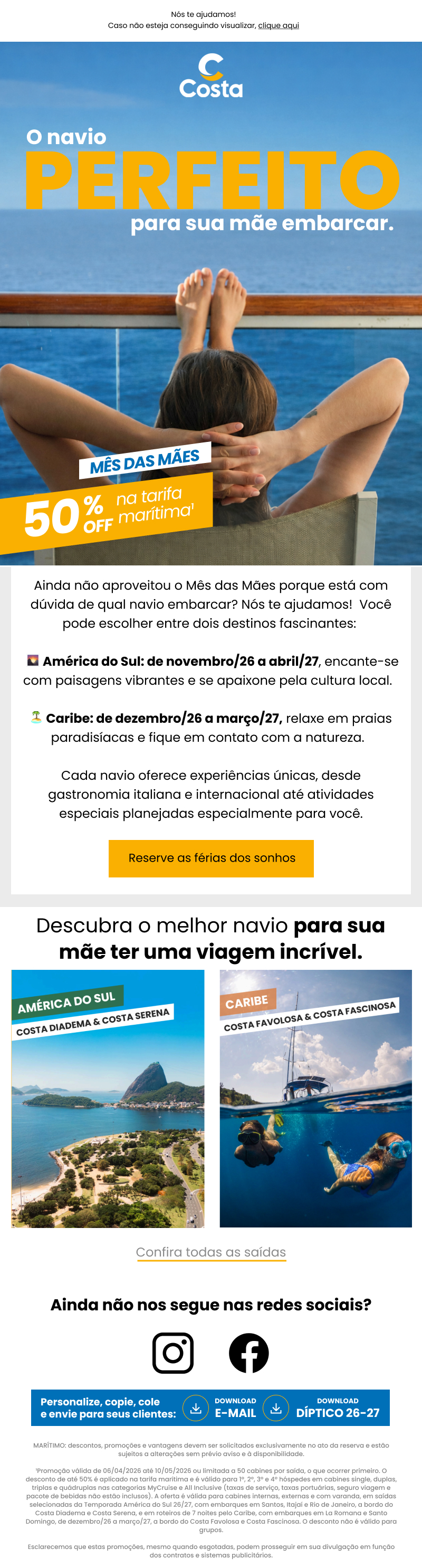Follow the "Confira todas as saídas" link
Screen dimensions: 422x1568
pyautogui.click(x=211, y=1252)
